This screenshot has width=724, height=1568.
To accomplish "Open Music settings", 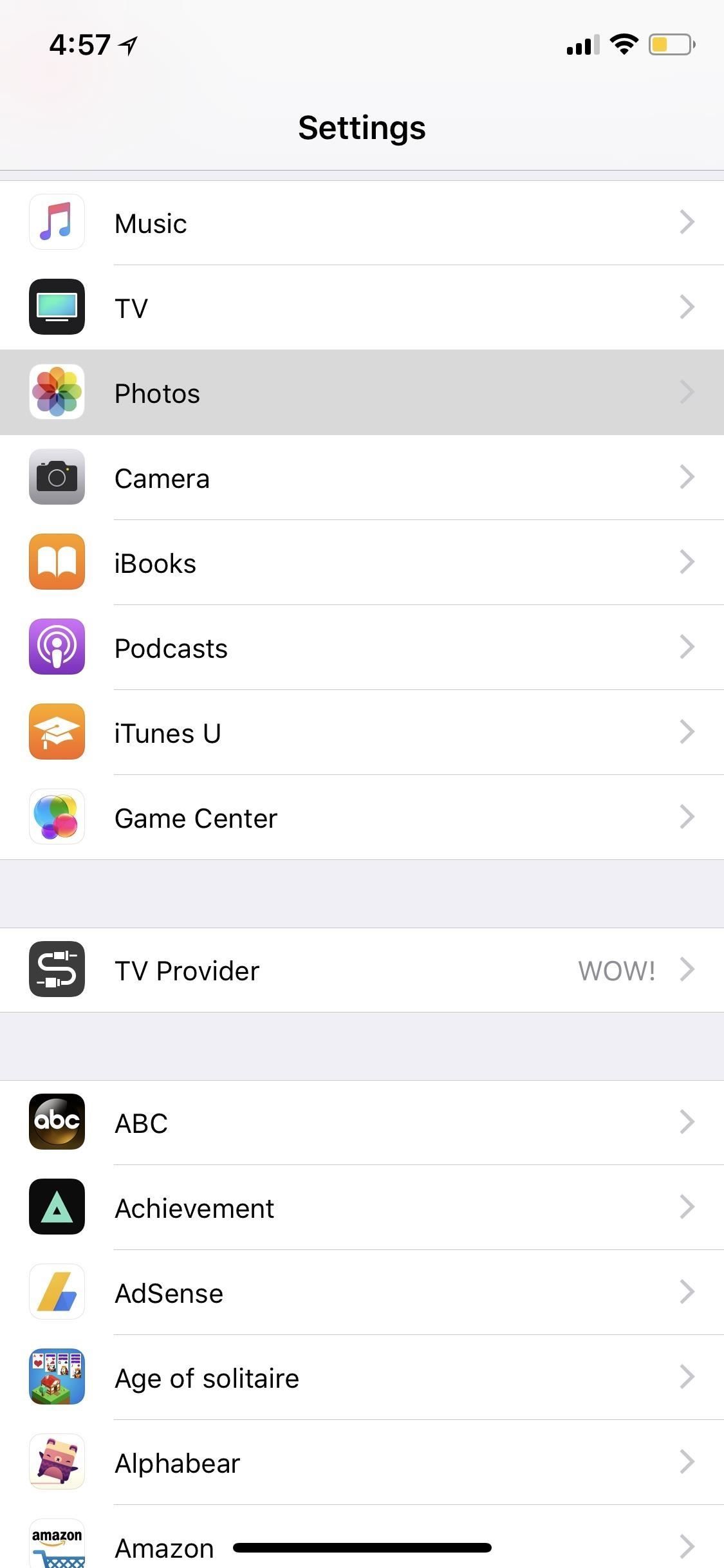I will tap(360, 223).
